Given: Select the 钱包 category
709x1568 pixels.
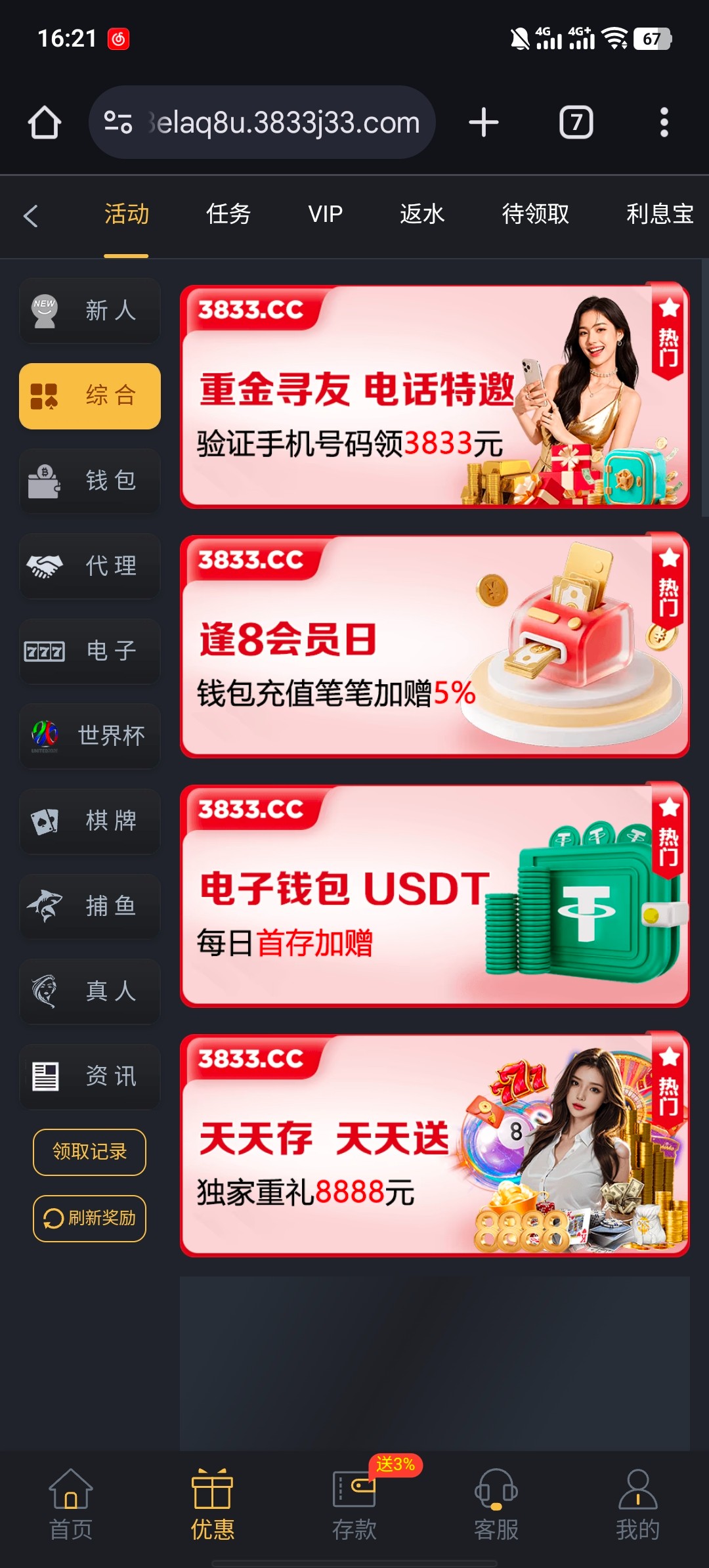Looking at the screenshot, I should 90,481.
